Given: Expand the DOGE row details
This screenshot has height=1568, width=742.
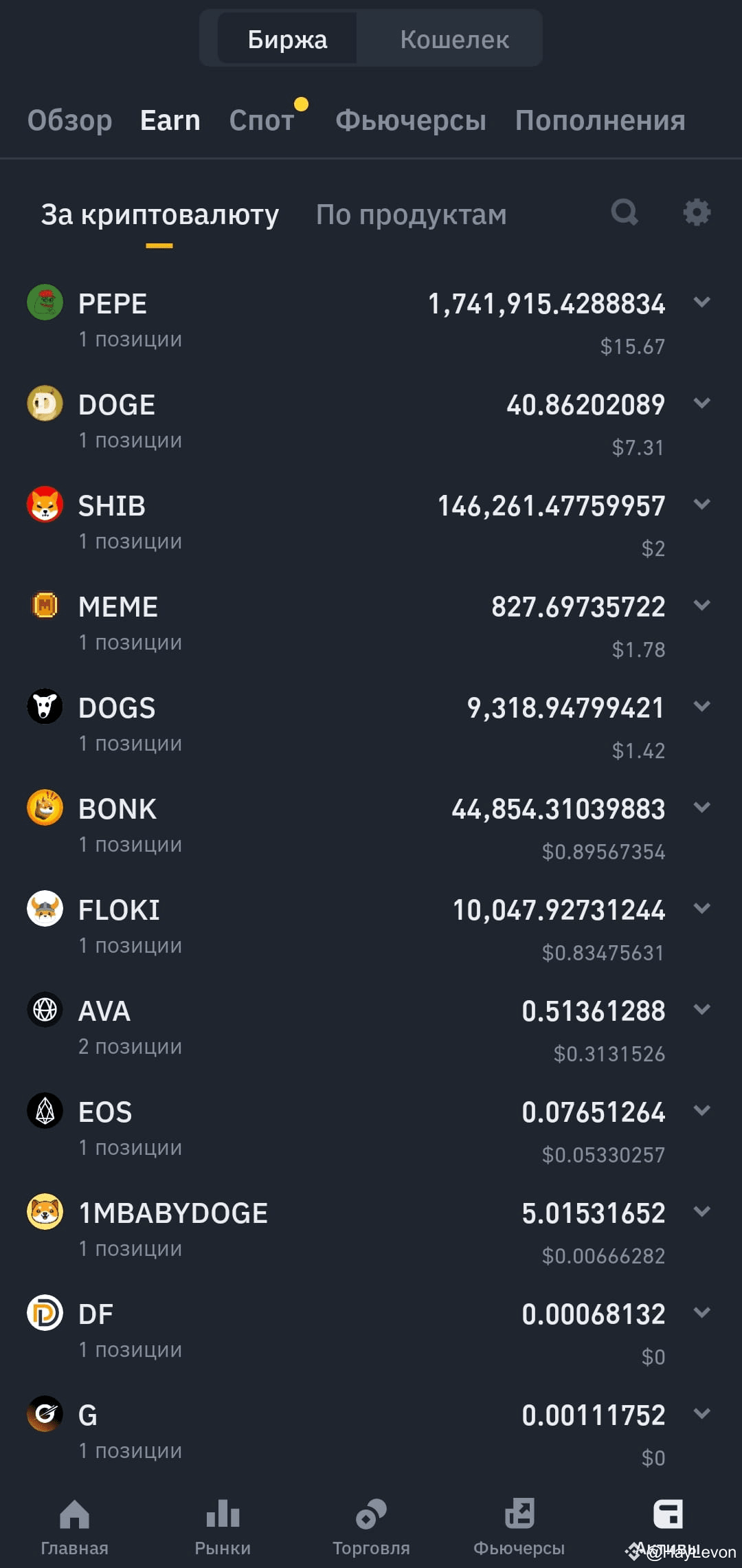Looking at the screenshot, I should point(701,403).
